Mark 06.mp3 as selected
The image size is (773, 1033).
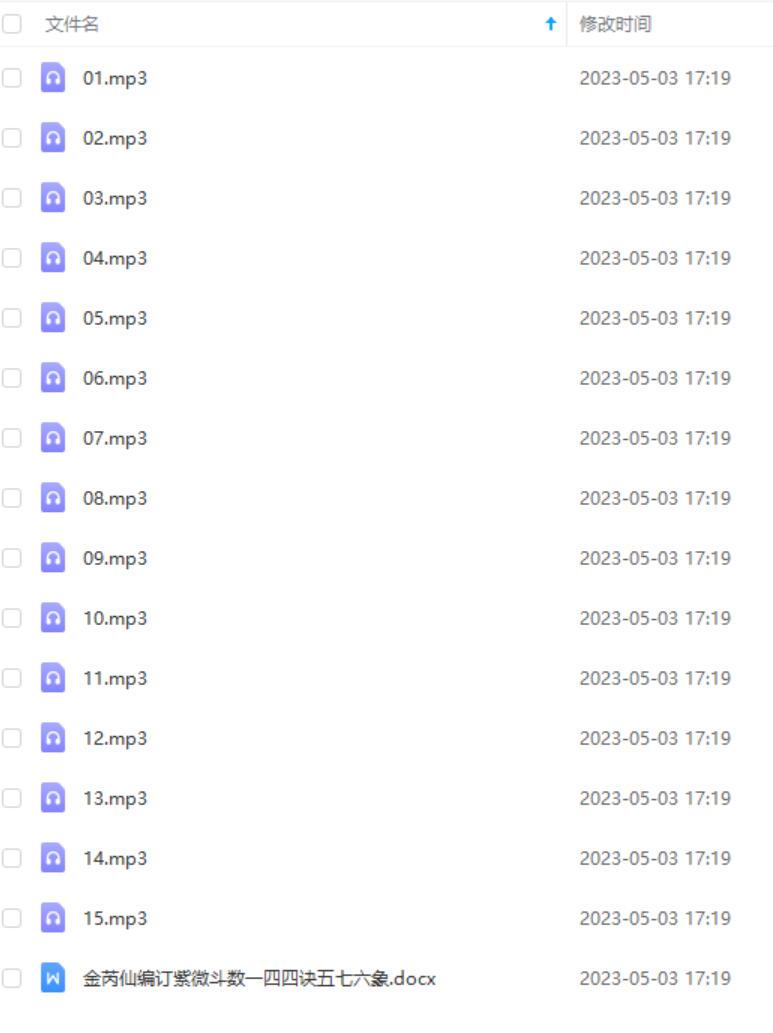point(12,378)
